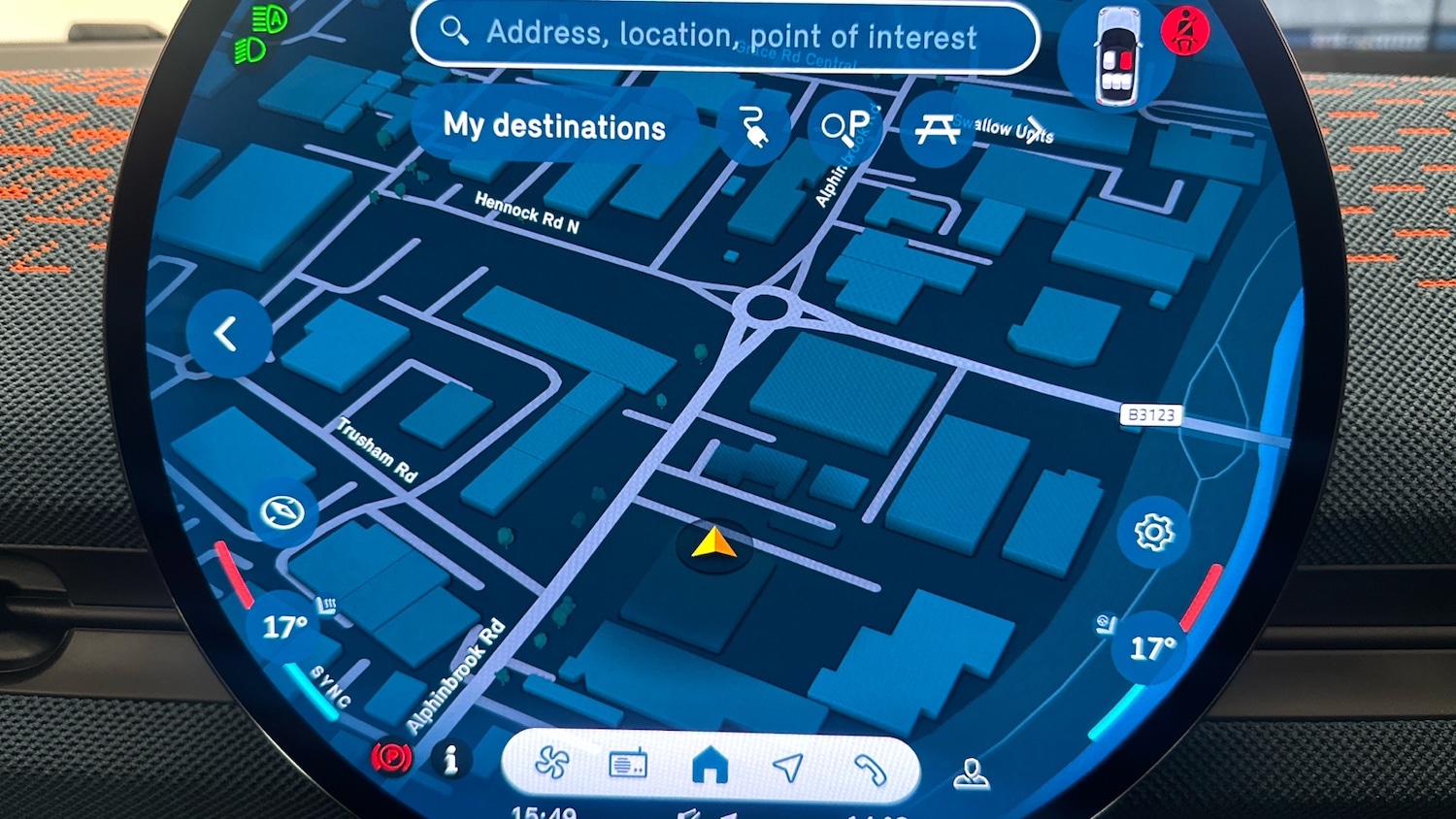Open the radio media menu
The height and width of the screenshot is (819, 1456).
pyautogui.click(x=628, y=766)
